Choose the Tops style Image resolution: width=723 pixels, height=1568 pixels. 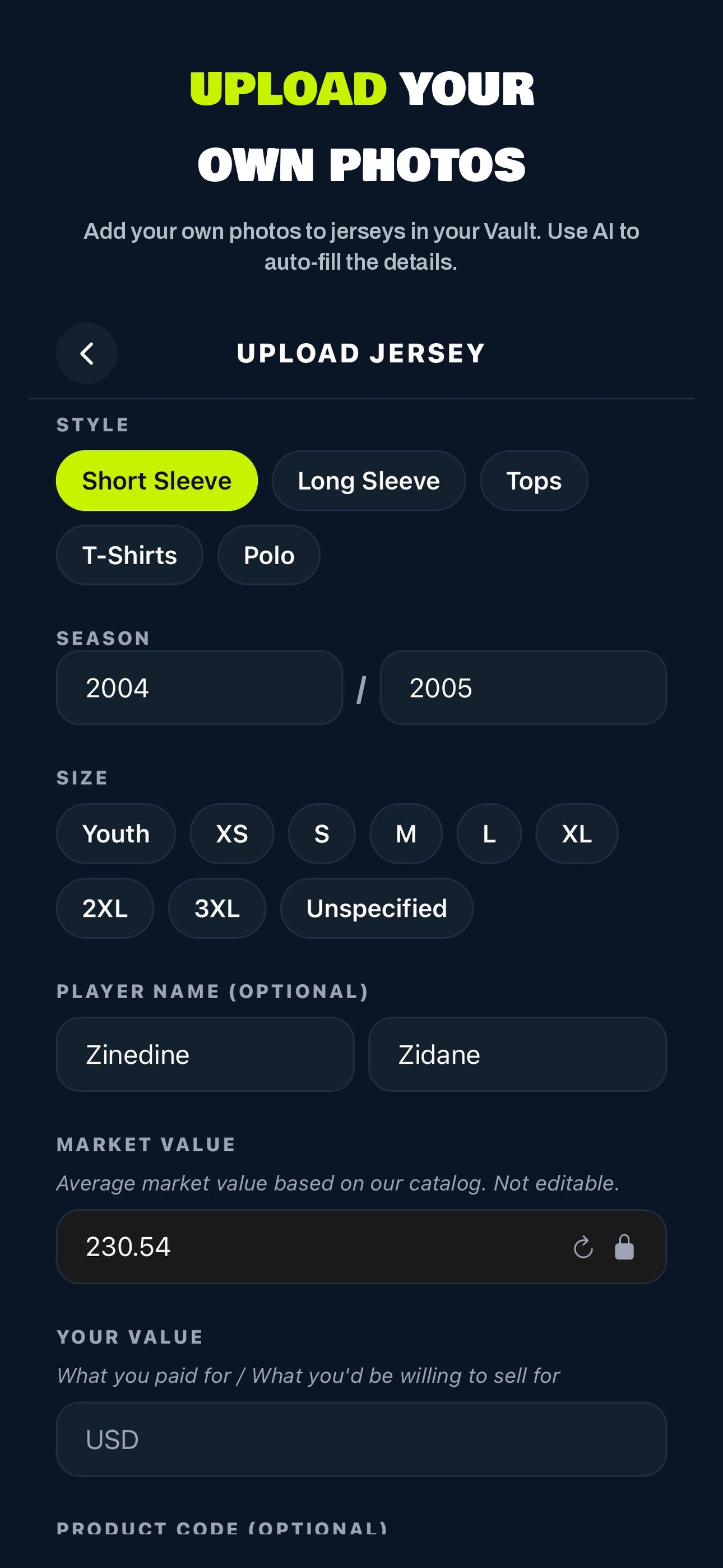point(534,481)
